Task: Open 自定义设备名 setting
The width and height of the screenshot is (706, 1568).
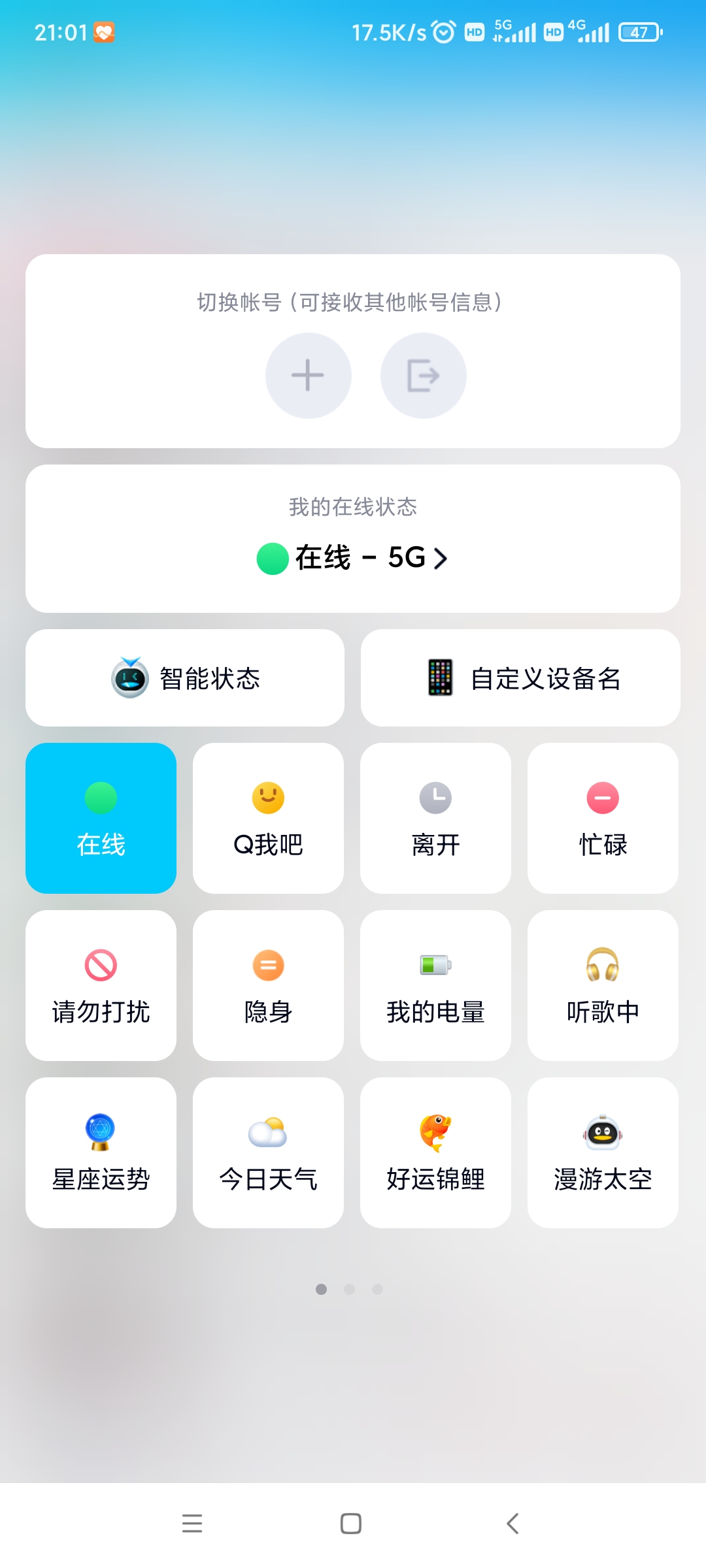Action: click(x=520, y=678)
